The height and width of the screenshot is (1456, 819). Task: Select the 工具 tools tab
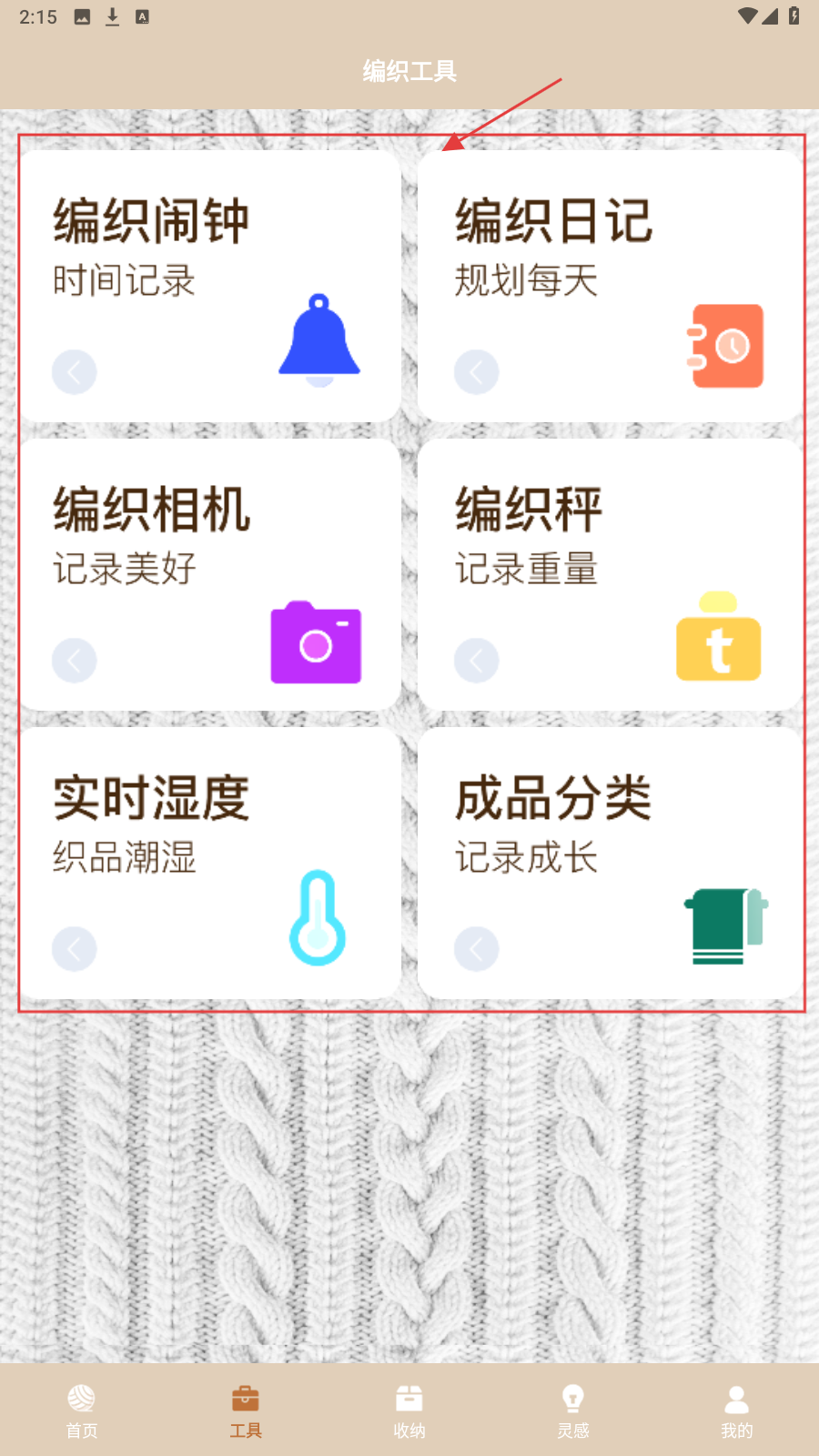246,1410
